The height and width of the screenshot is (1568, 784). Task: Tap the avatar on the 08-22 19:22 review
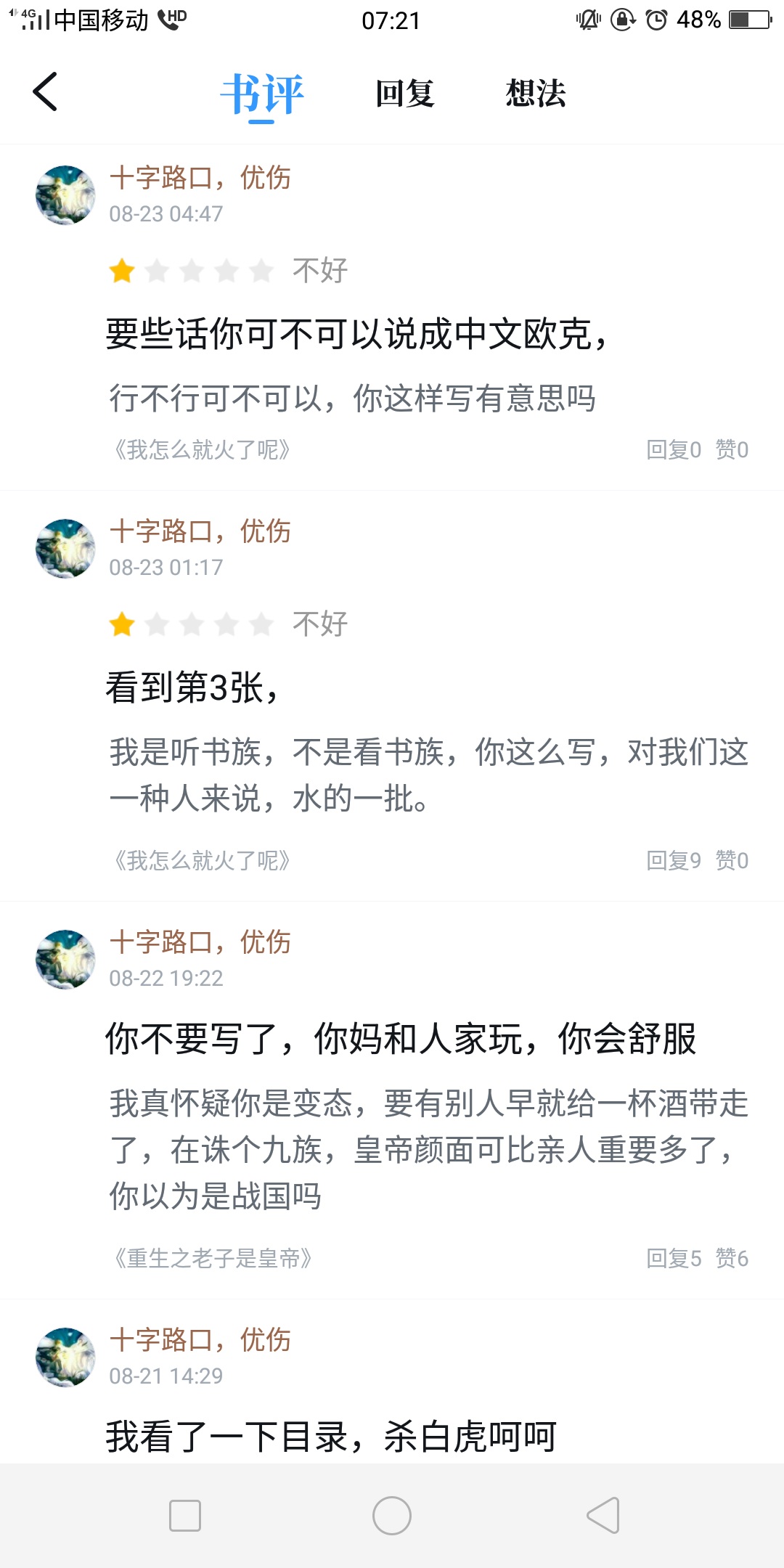pyautogui.click(x=65, y=960)
